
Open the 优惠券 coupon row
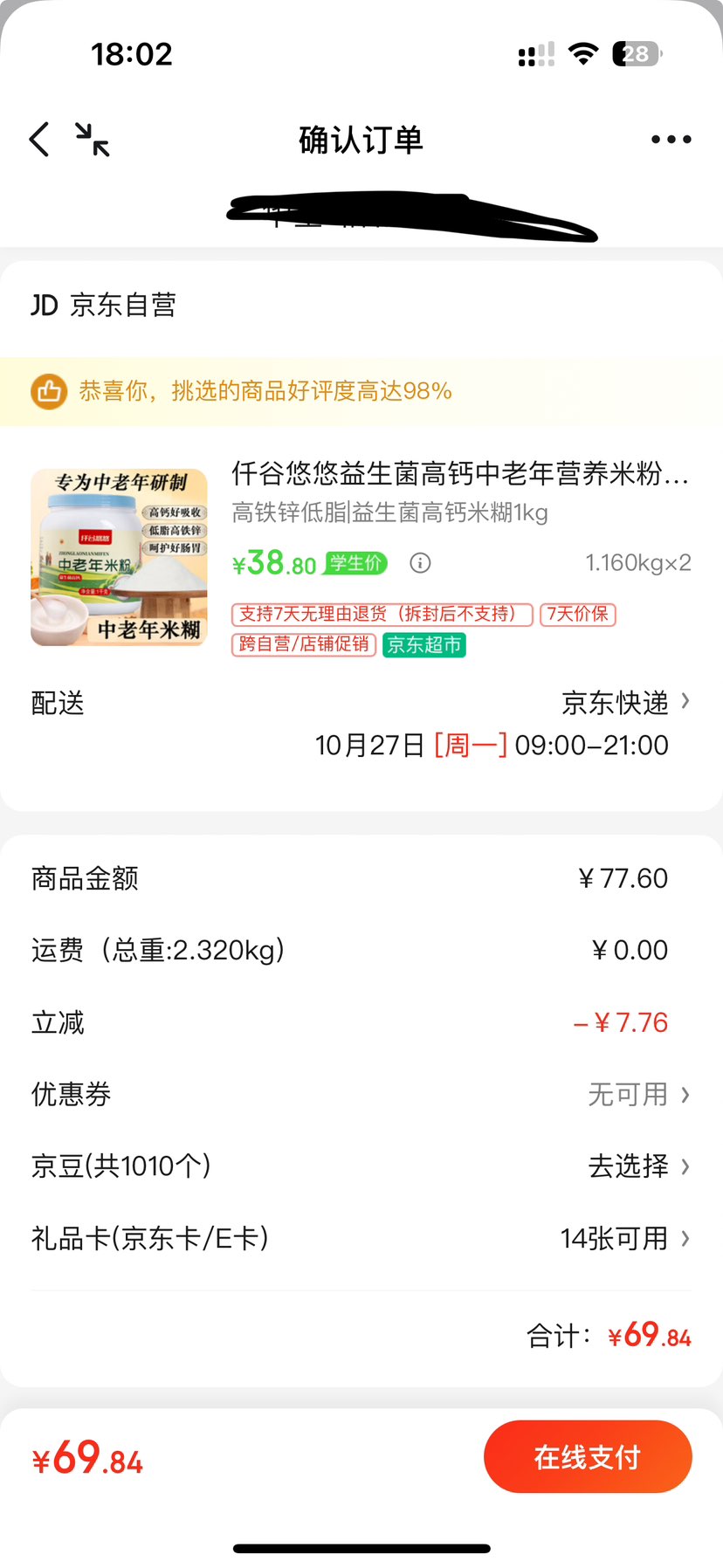click(637, 1094)
